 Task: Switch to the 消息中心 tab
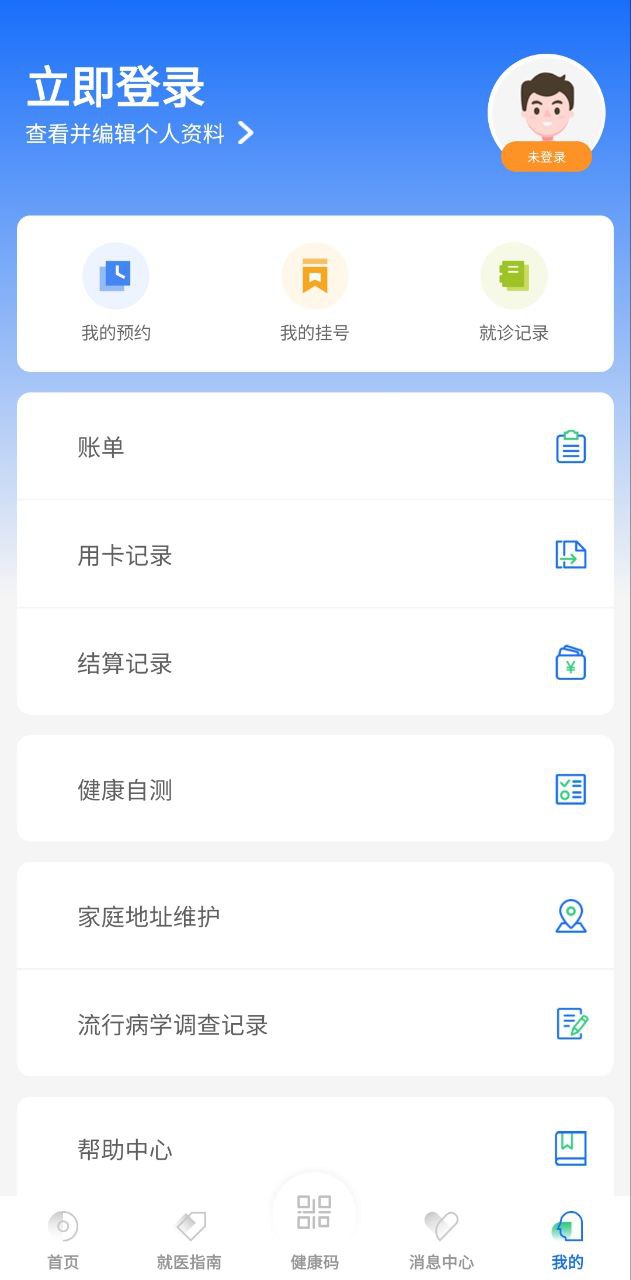(441, 1240)
